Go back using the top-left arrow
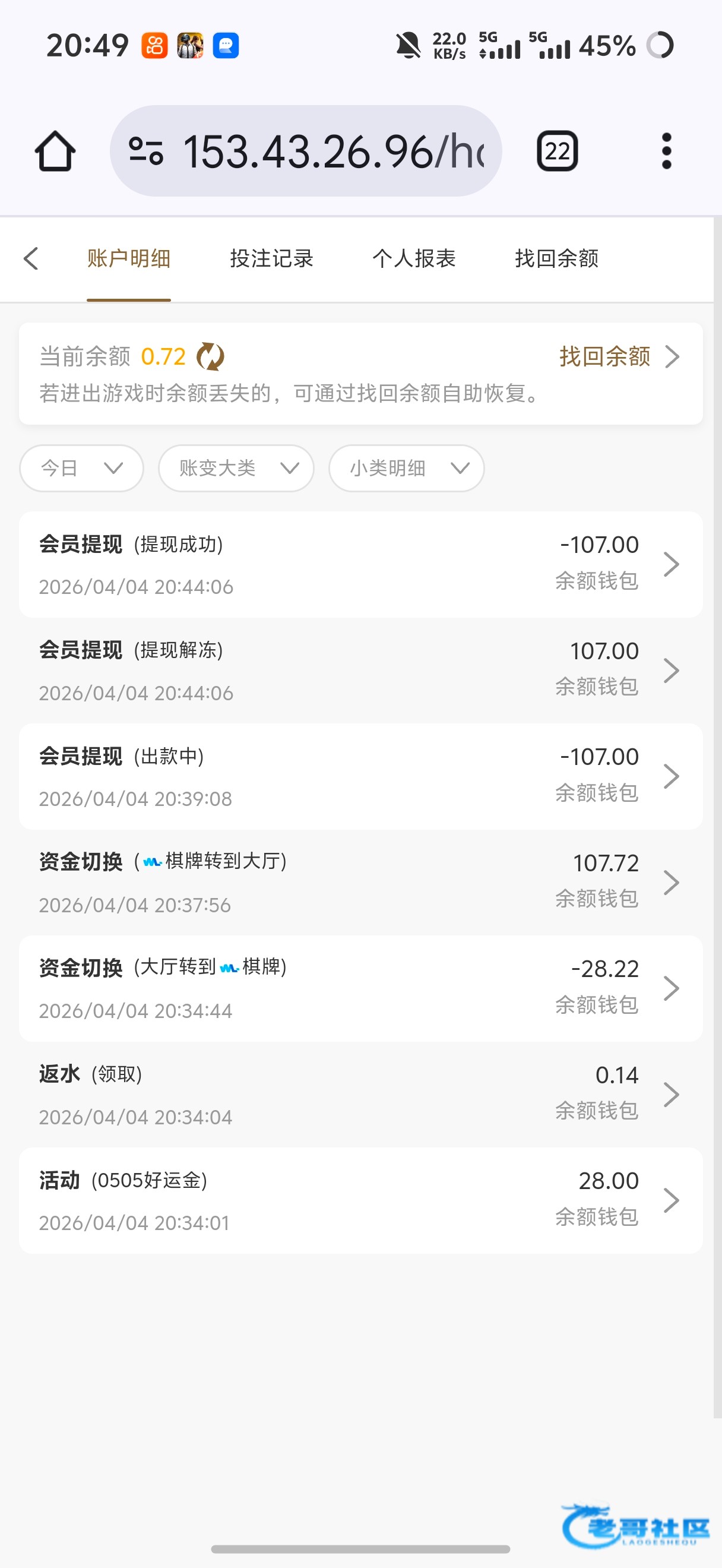The width and height of the screenshot is (722, 1568). 31,259
